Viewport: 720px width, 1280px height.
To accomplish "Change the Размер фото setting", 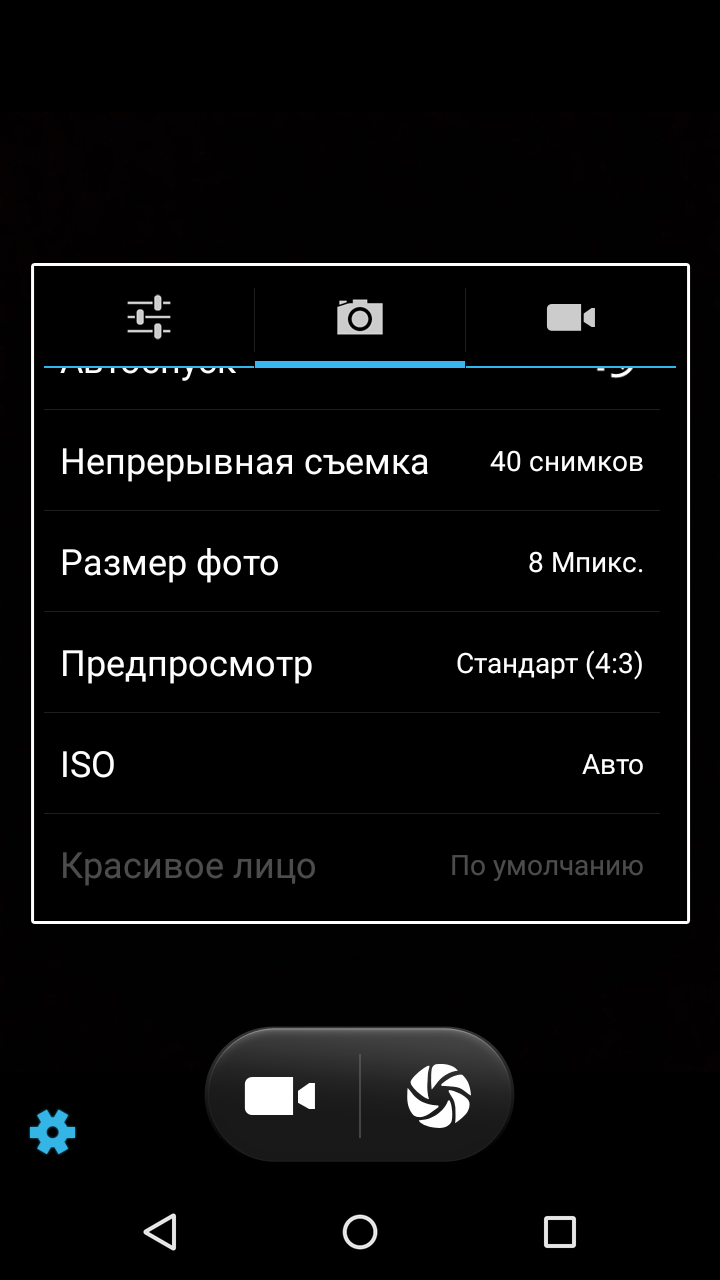I will click(352, 562).
